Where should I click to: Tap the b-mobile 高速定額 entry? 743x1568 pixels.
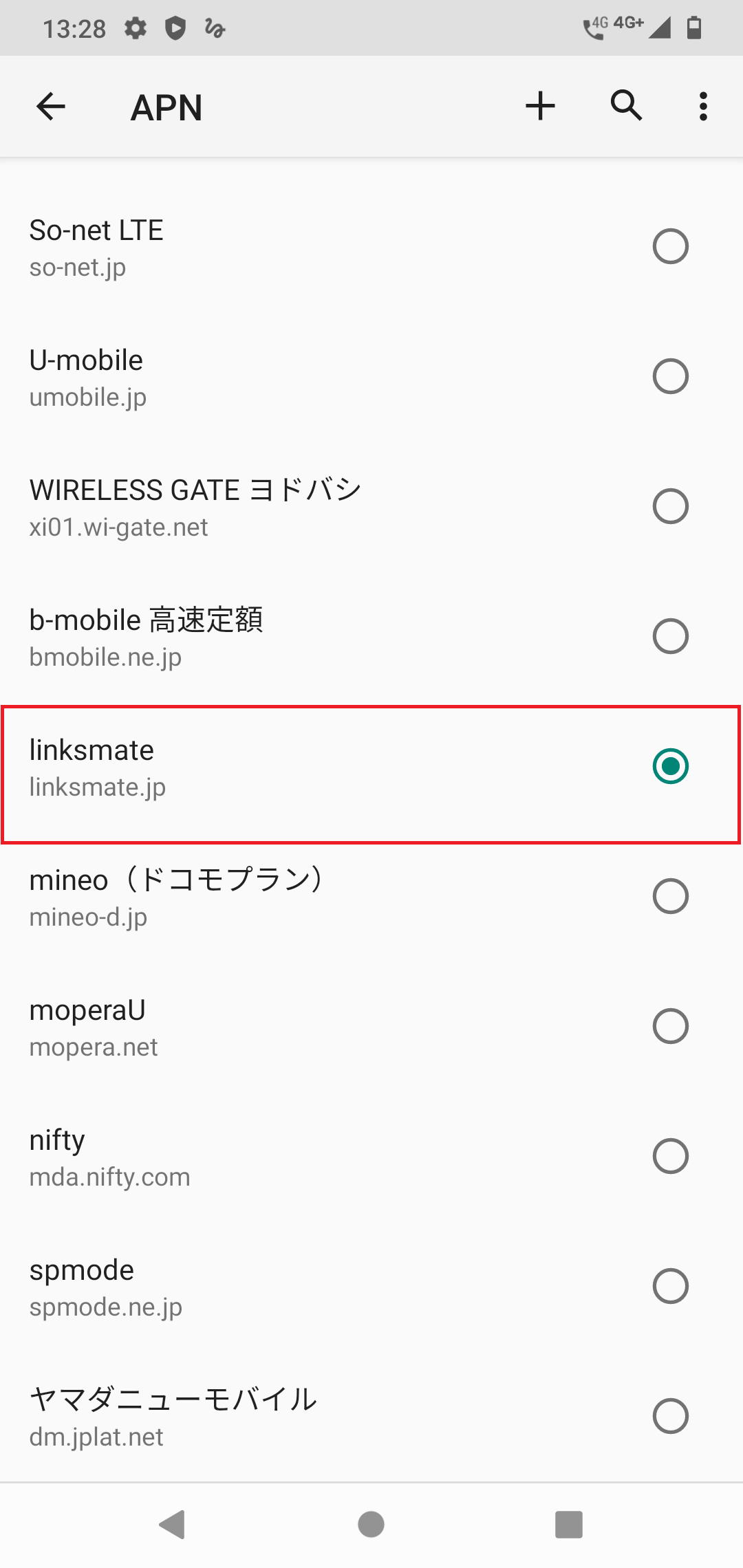tap(275, 635)
